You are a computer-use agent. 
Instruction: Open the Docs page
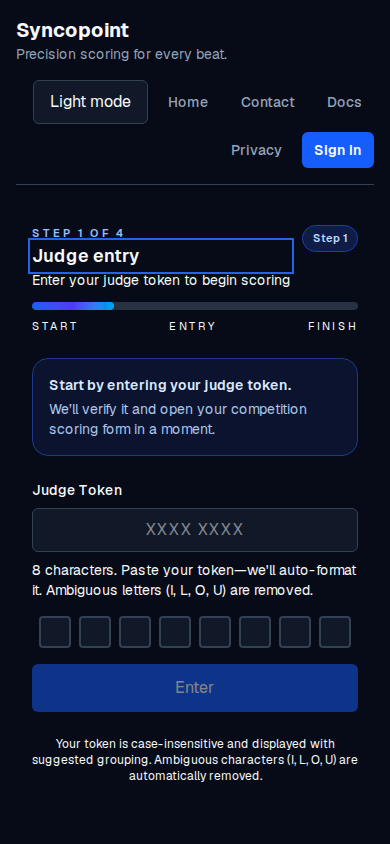click(344, 102)
